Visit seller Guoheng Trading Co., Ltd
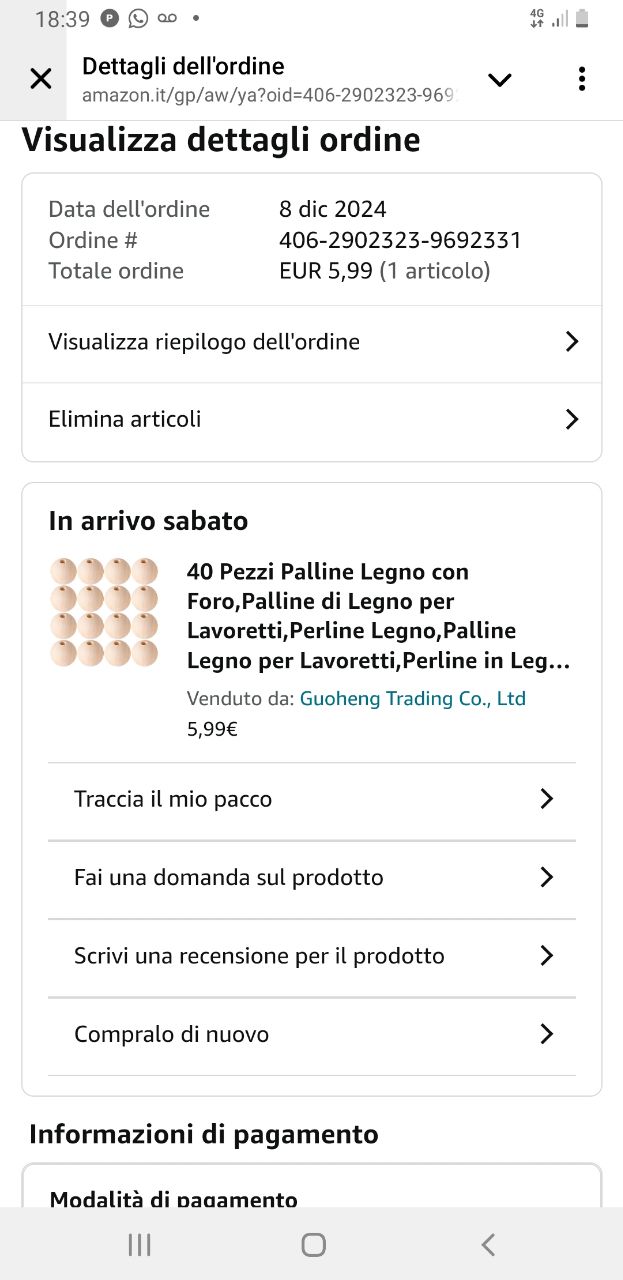The image size is (623, 1280). pyautogui.click(x=412, y=698)
